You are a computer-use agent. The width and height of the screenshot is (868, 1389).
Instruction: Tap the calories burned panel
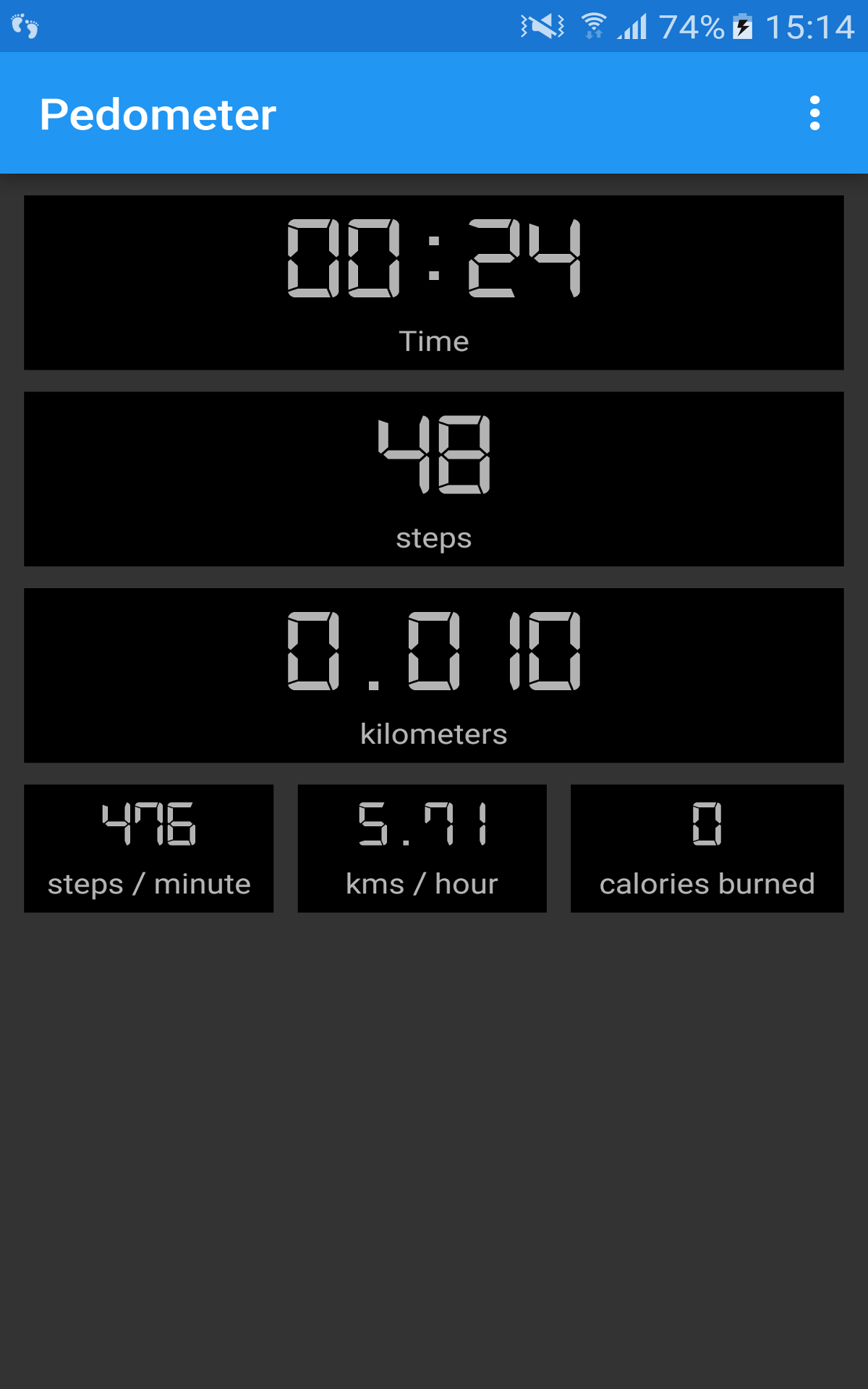(707, 848)
